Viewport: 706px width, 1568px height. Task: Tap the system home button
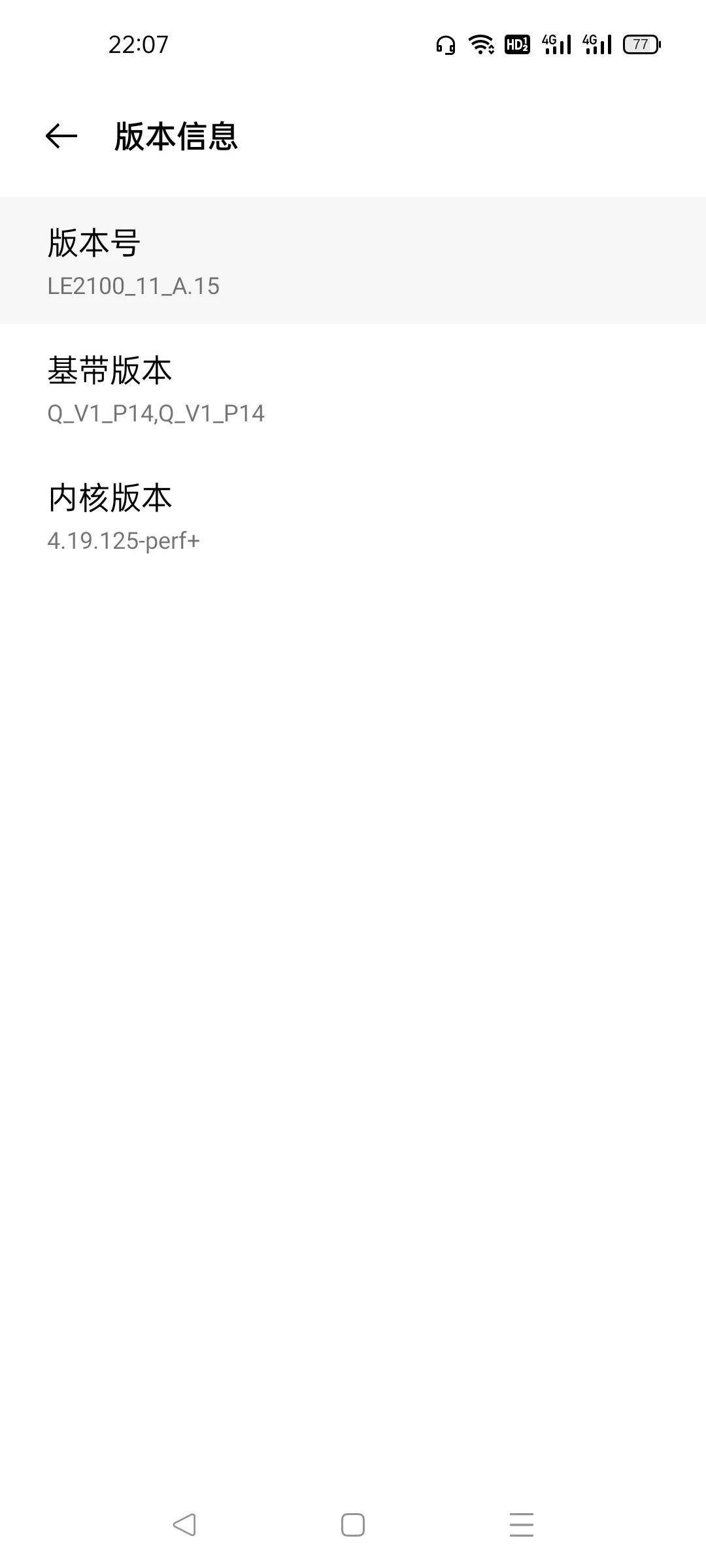click(353, 1525)
